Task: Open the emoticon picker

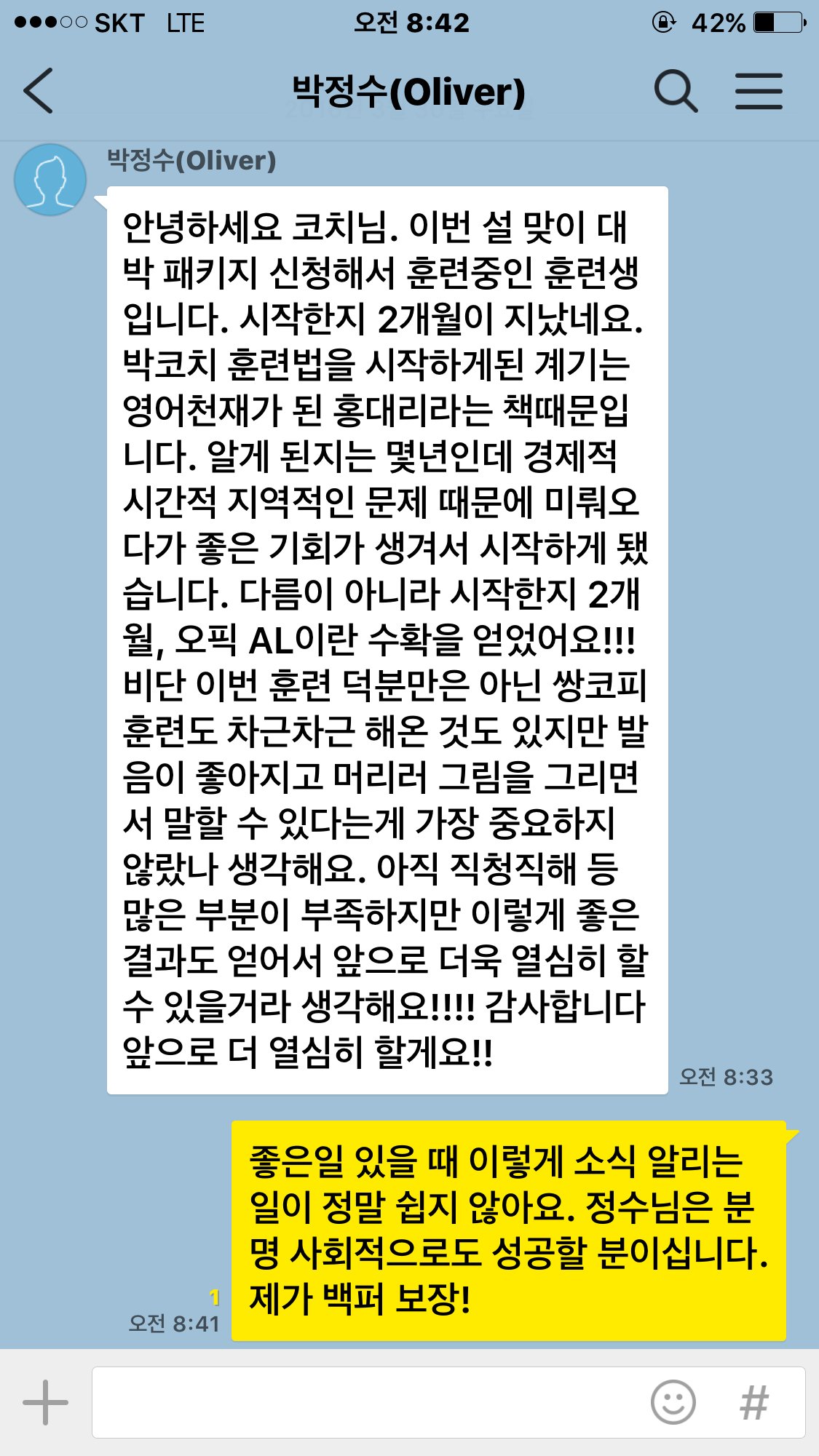Action: tap(673, 1401)
